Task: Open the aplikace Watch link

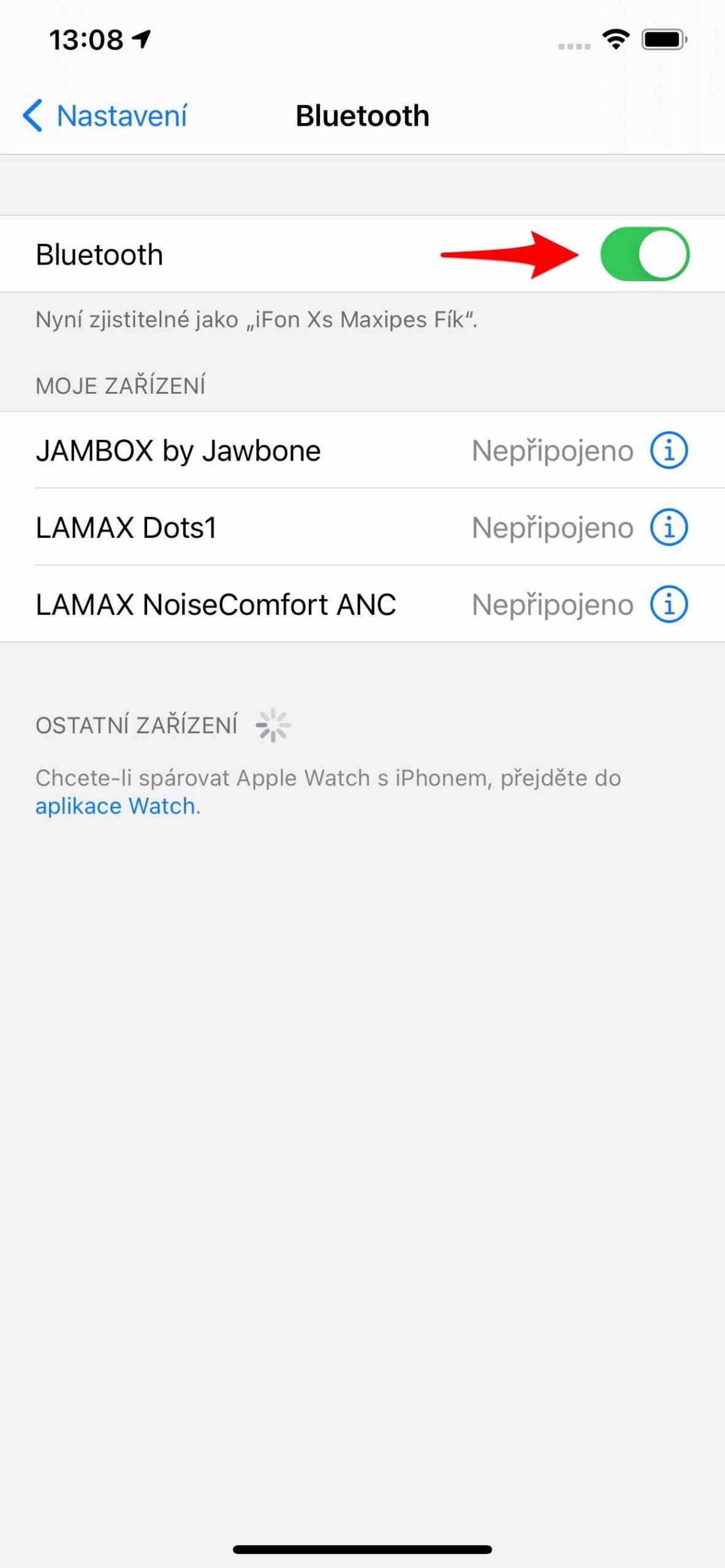Action: coord(113,805)
